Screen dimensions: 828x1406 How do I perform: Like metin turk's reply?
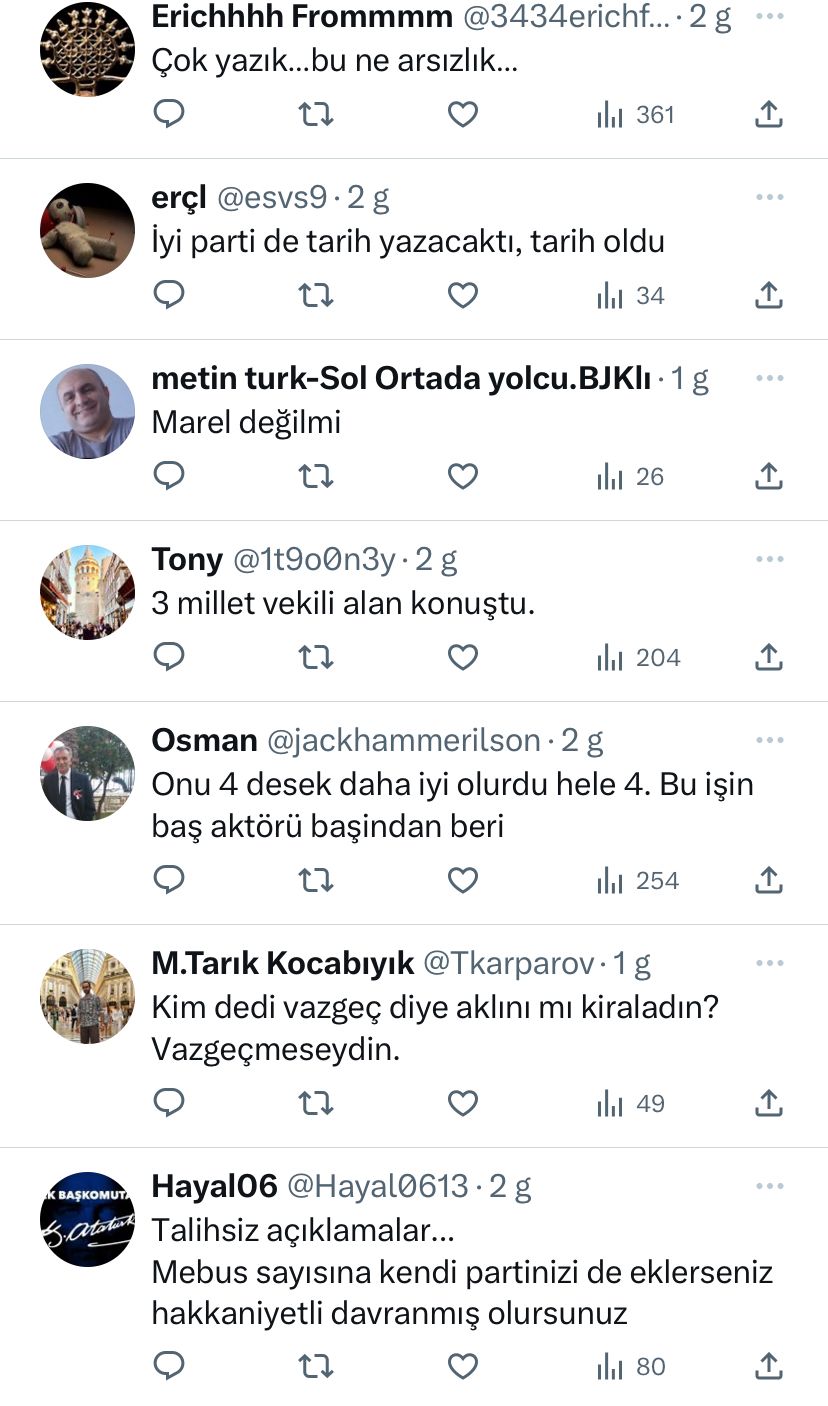[x=462, y=477]
